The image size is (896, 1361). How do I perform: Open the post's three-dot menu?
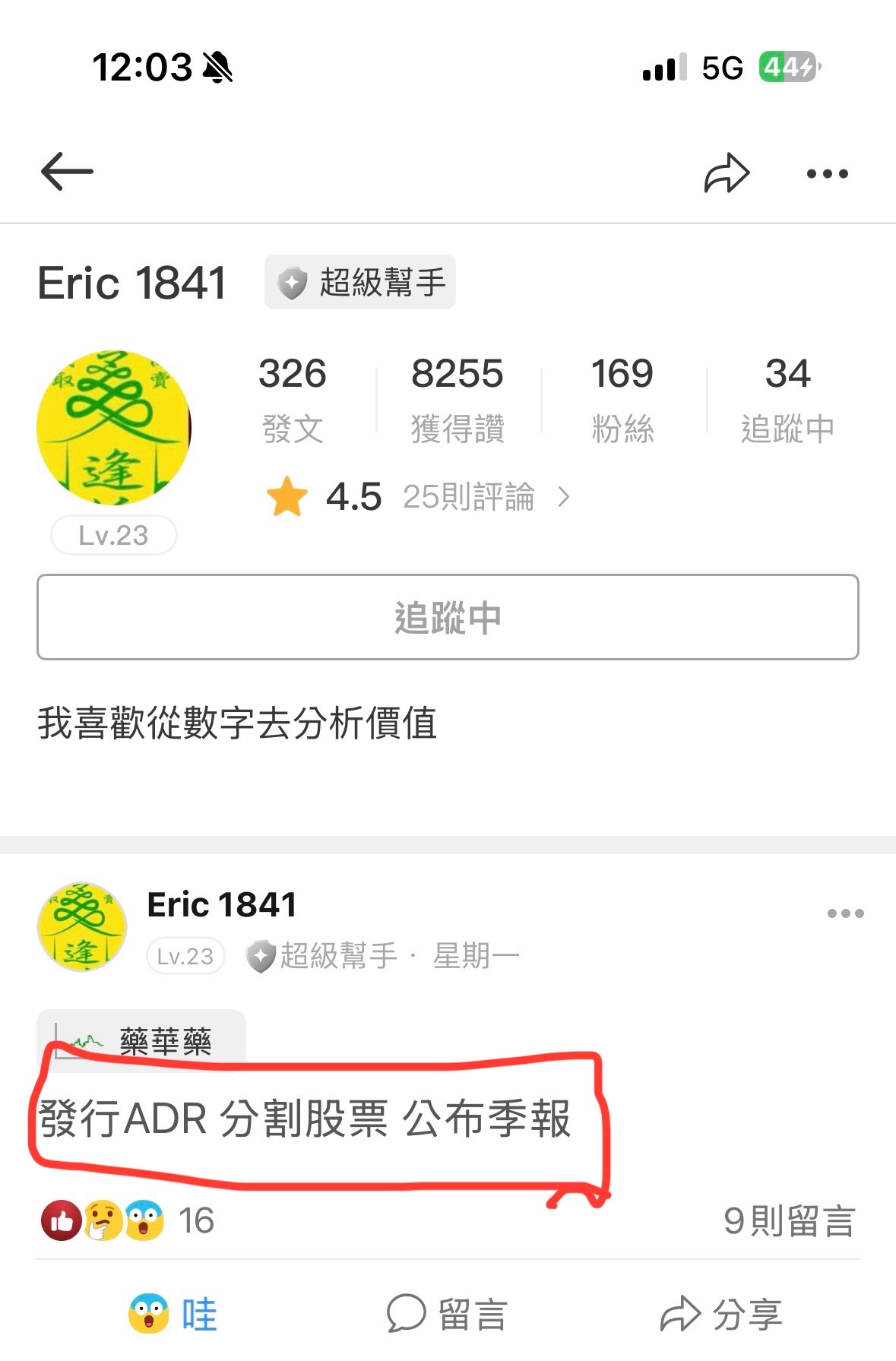[845, 913]
